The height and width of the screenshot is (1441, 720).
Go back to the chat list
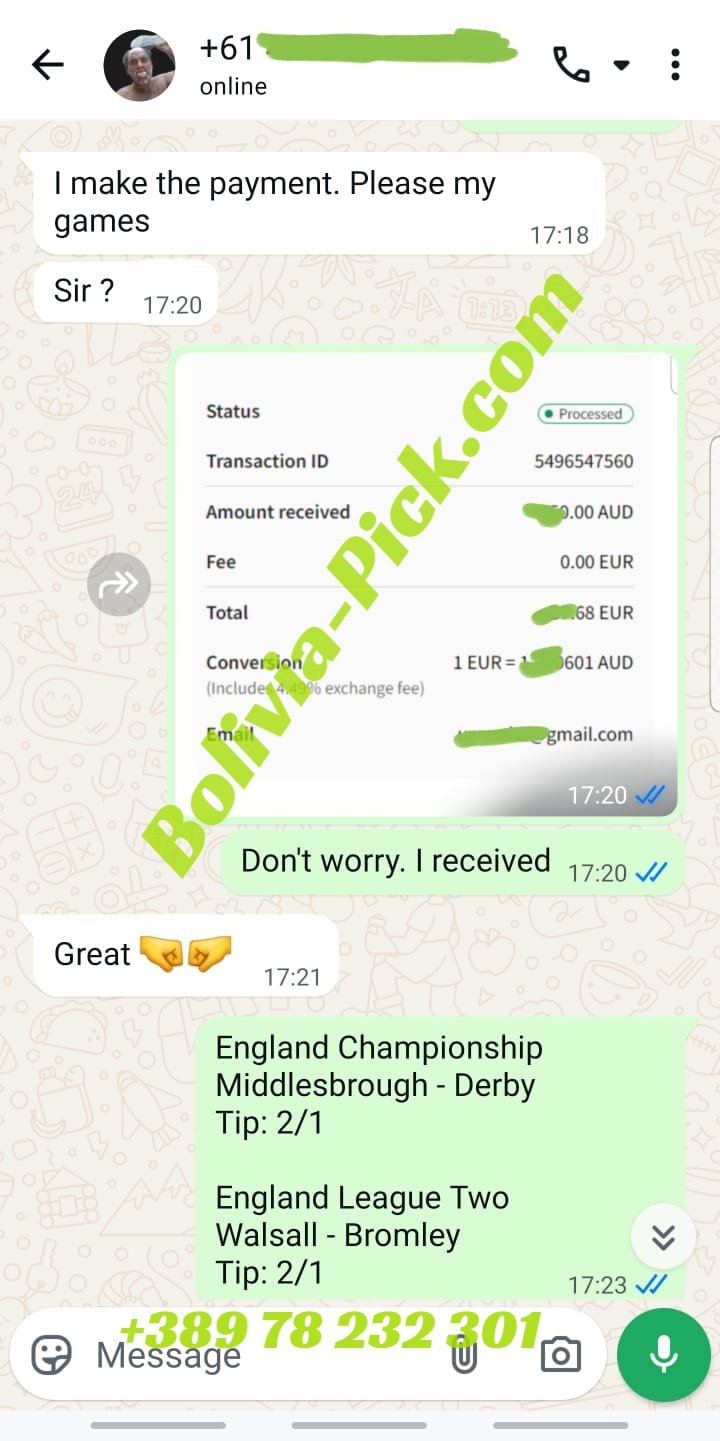(x=47, y=66)
